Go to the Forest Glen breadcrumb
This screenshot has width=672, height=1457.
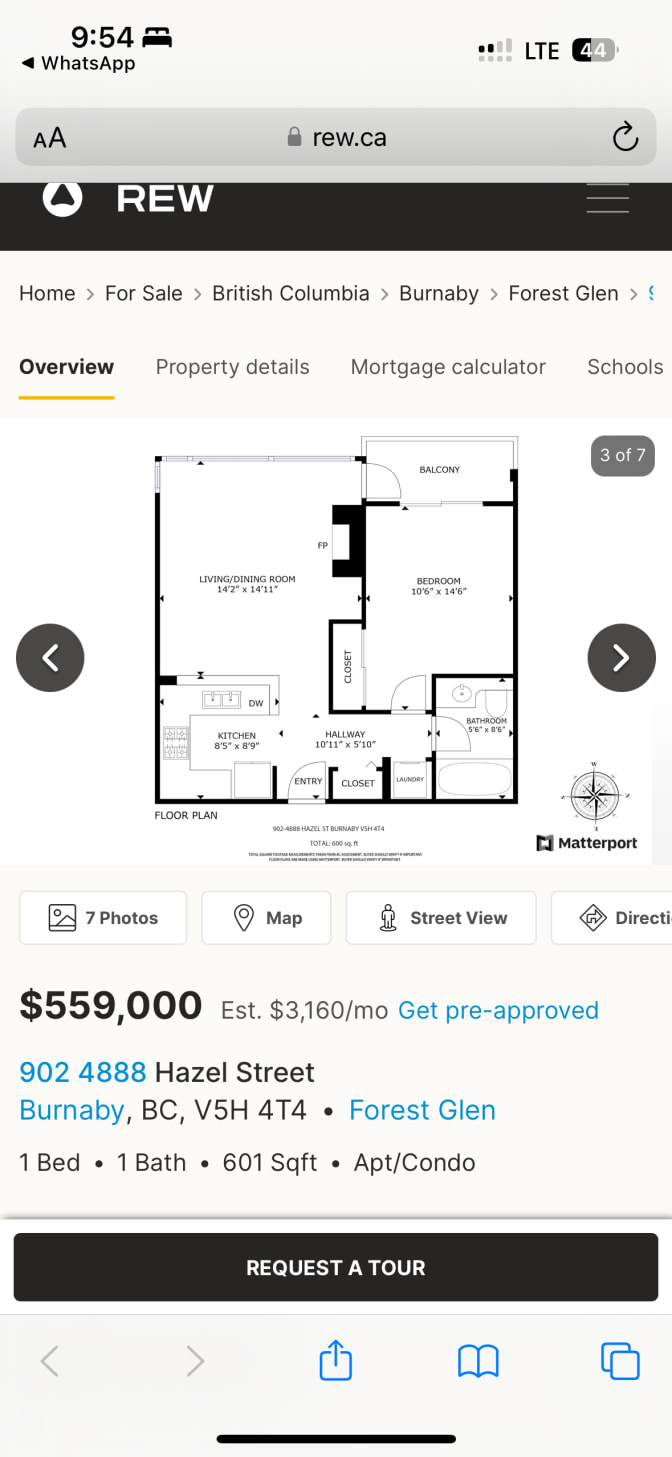coord(563,293)
